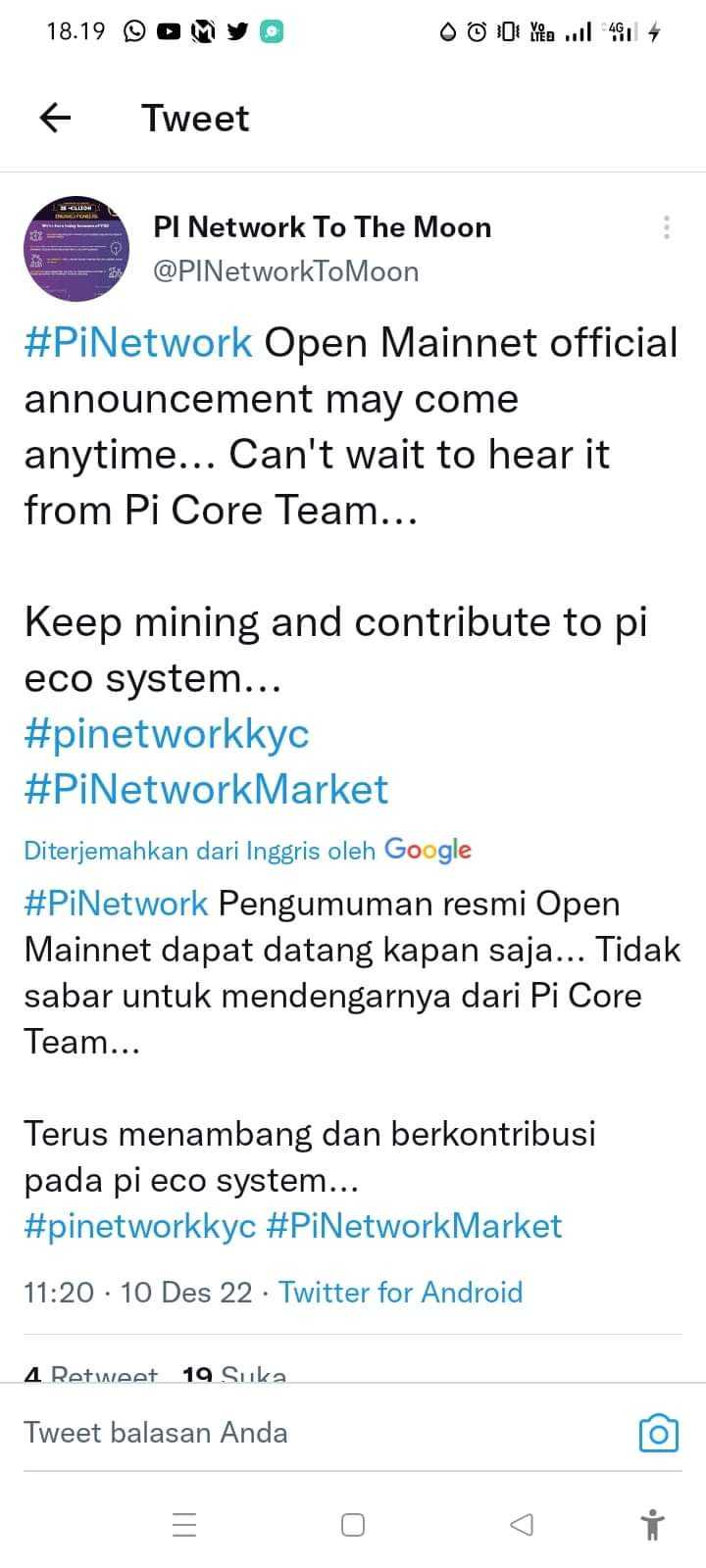The height and width of the screenshot is (1568, 706).
Task: Tap the system home square button
Action: tap(353, 1525)
